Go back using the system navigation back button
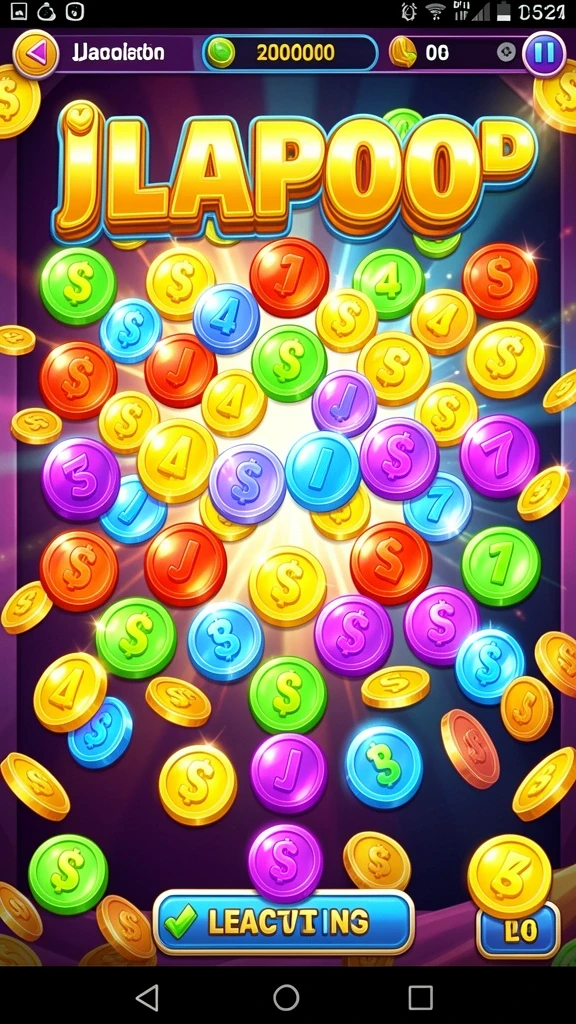576x1024 pixels. [147, 997]
